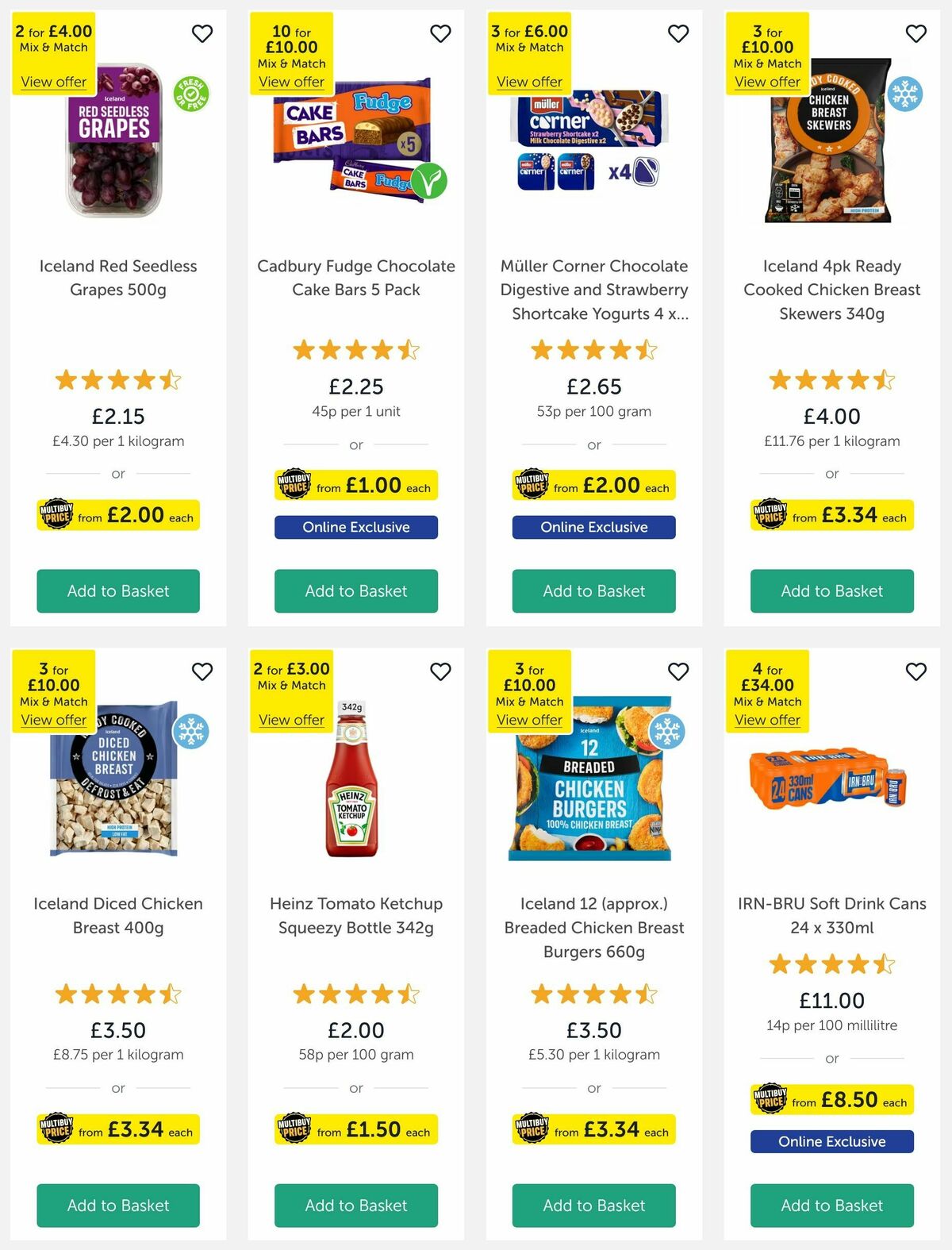Screen dimensions: 952x1250
Task: Click the Online Exclusive label on Müller Corner
Action: pos(593,526)
